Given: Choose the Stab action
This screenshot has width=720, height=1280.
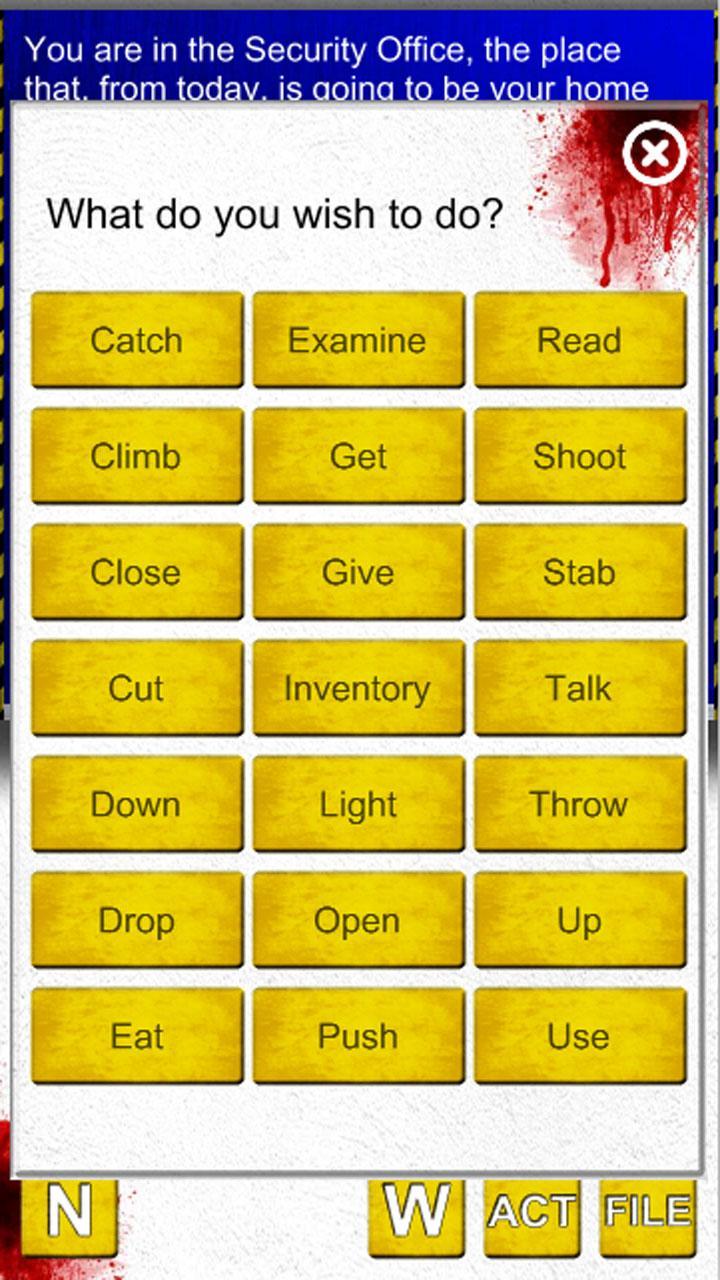Looking at the screenshot, I should coord(580,572).
